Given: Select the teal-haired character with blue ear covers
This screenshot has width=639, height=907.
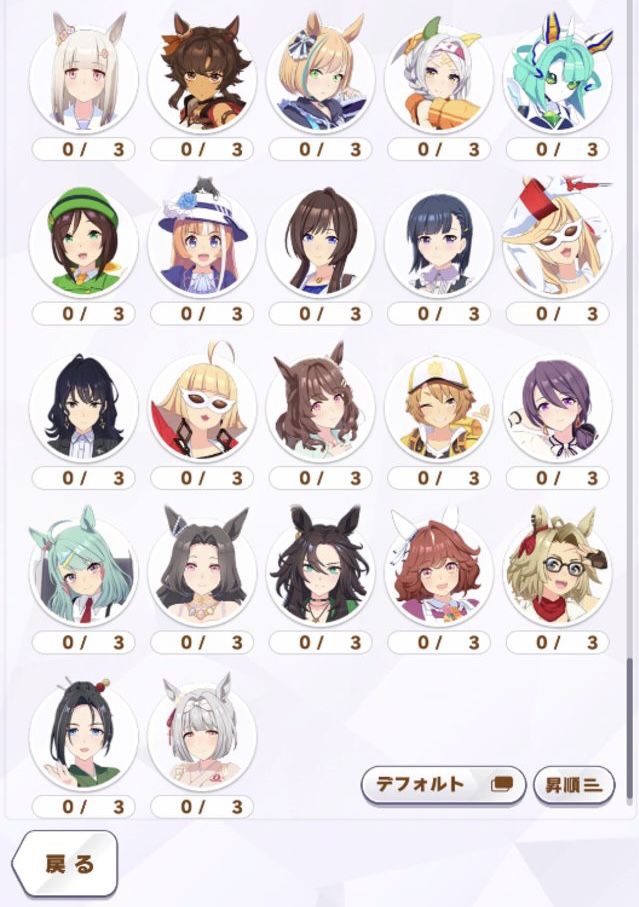Looking at the screenshot, I should [x=556, y=77].
